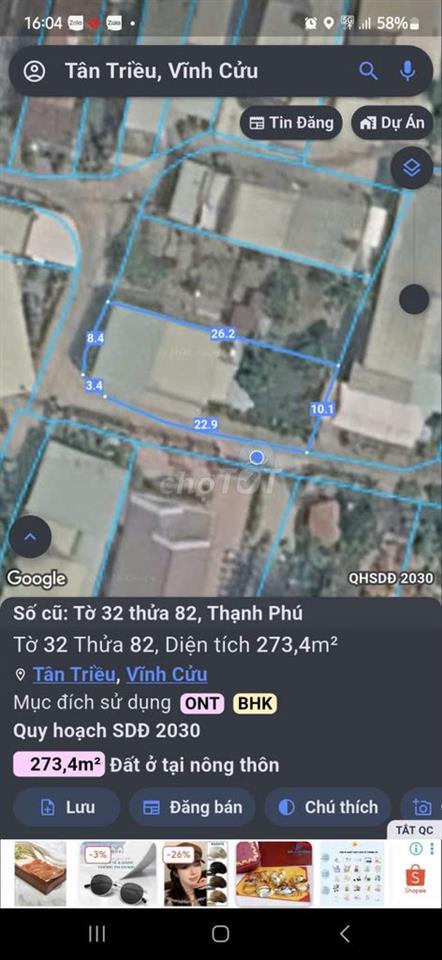Screen dimensions: 442x960
Task: Expand the panel with the up chevron
Action: [30, 537]
